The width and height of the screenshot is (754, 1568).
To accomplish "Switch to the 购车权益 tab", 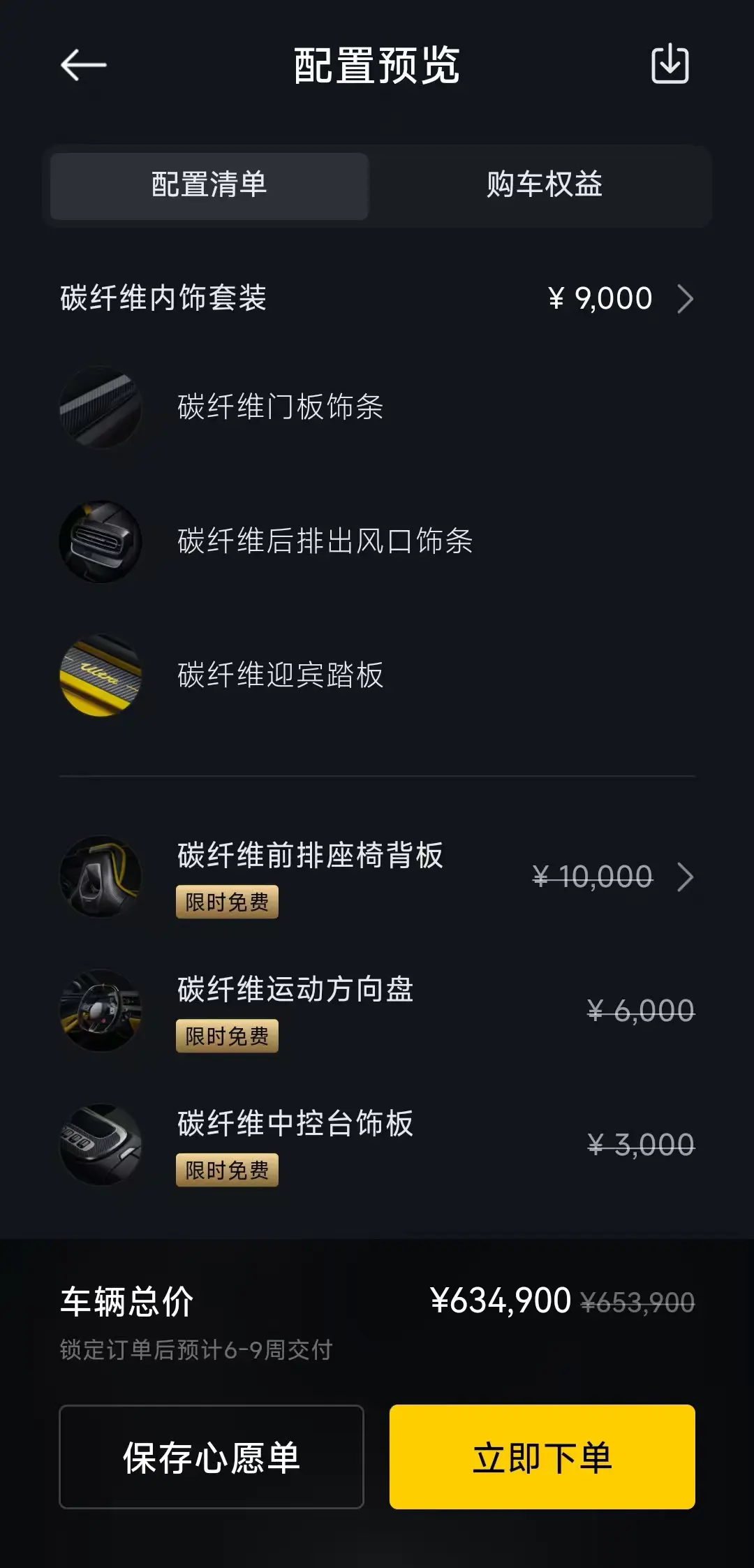I will [x=544, y=185].
